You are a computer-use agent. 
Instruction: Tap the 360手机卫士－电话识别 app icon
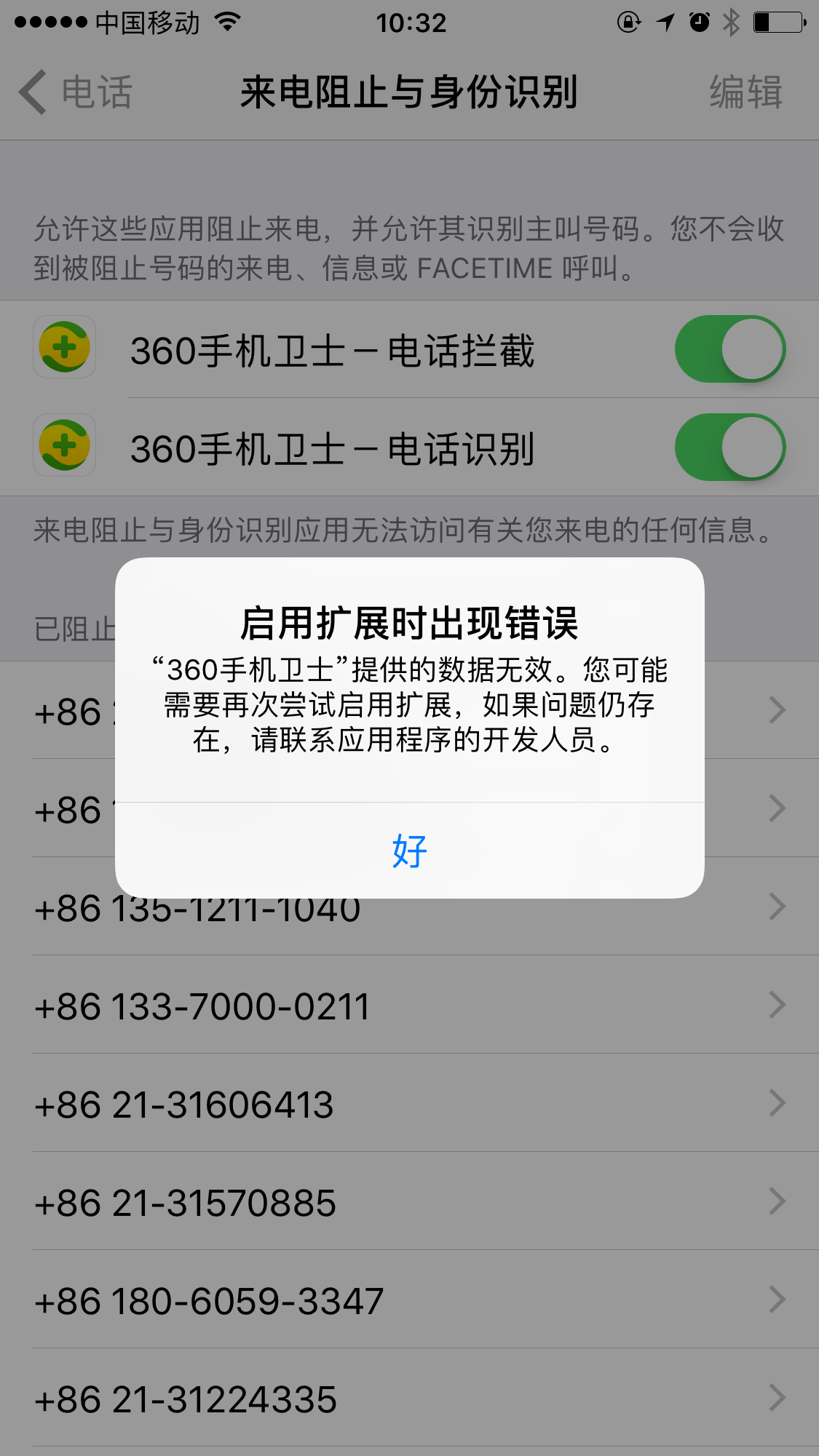[64, 445]
